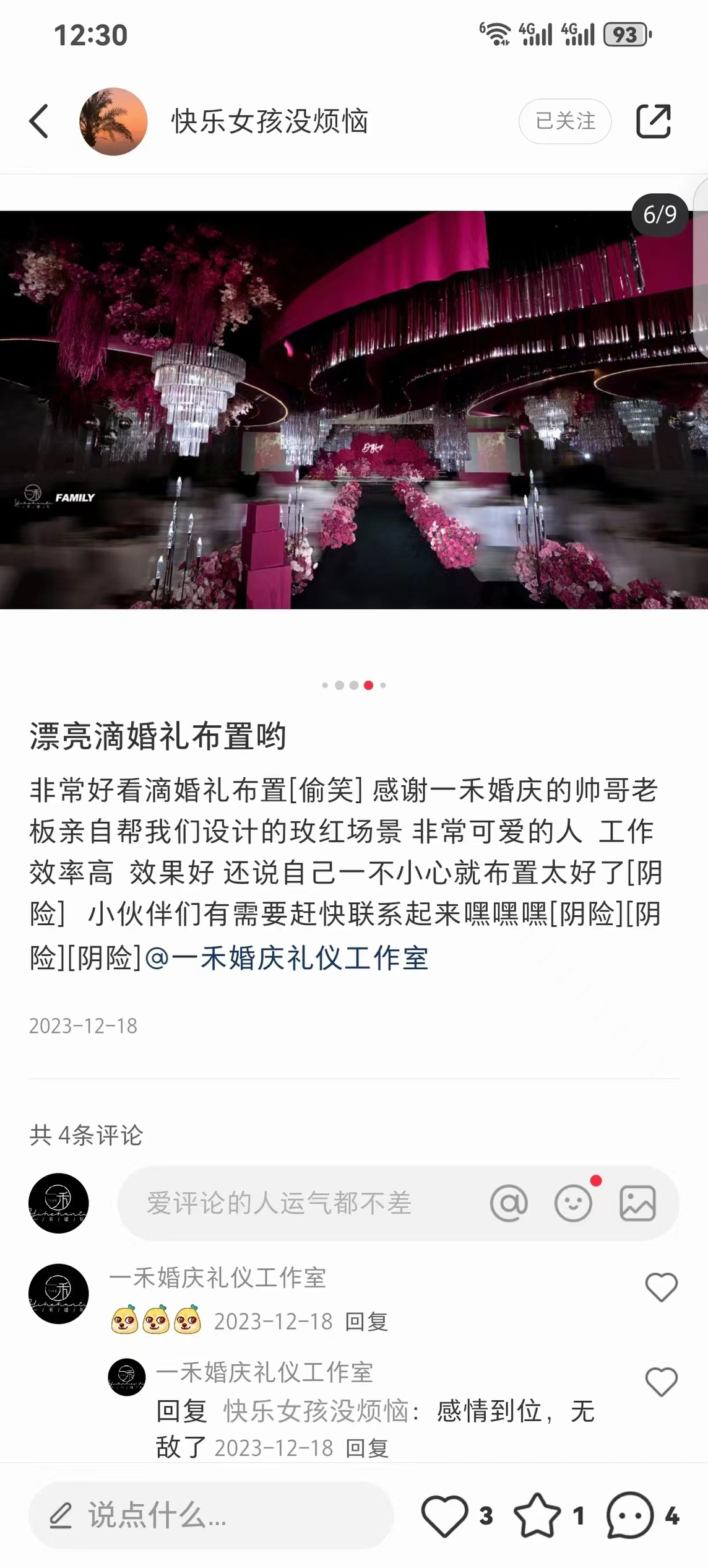The width and height of the screenshot is (708, 1568).
Task: Open comments via the bubble icon
Action: click(630, 1515)
